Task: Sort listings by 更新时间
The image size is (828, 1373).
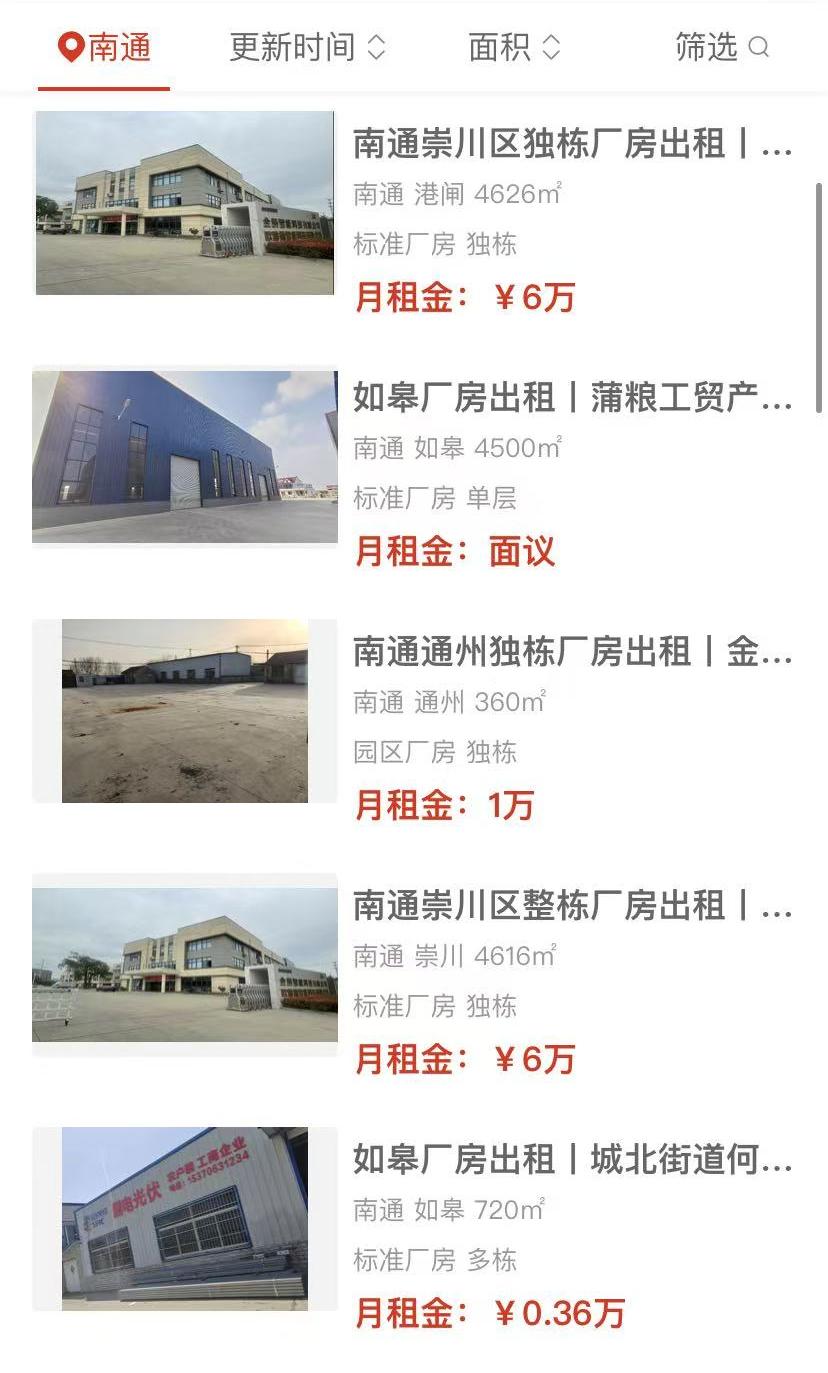Action: (x=307, y=47)
